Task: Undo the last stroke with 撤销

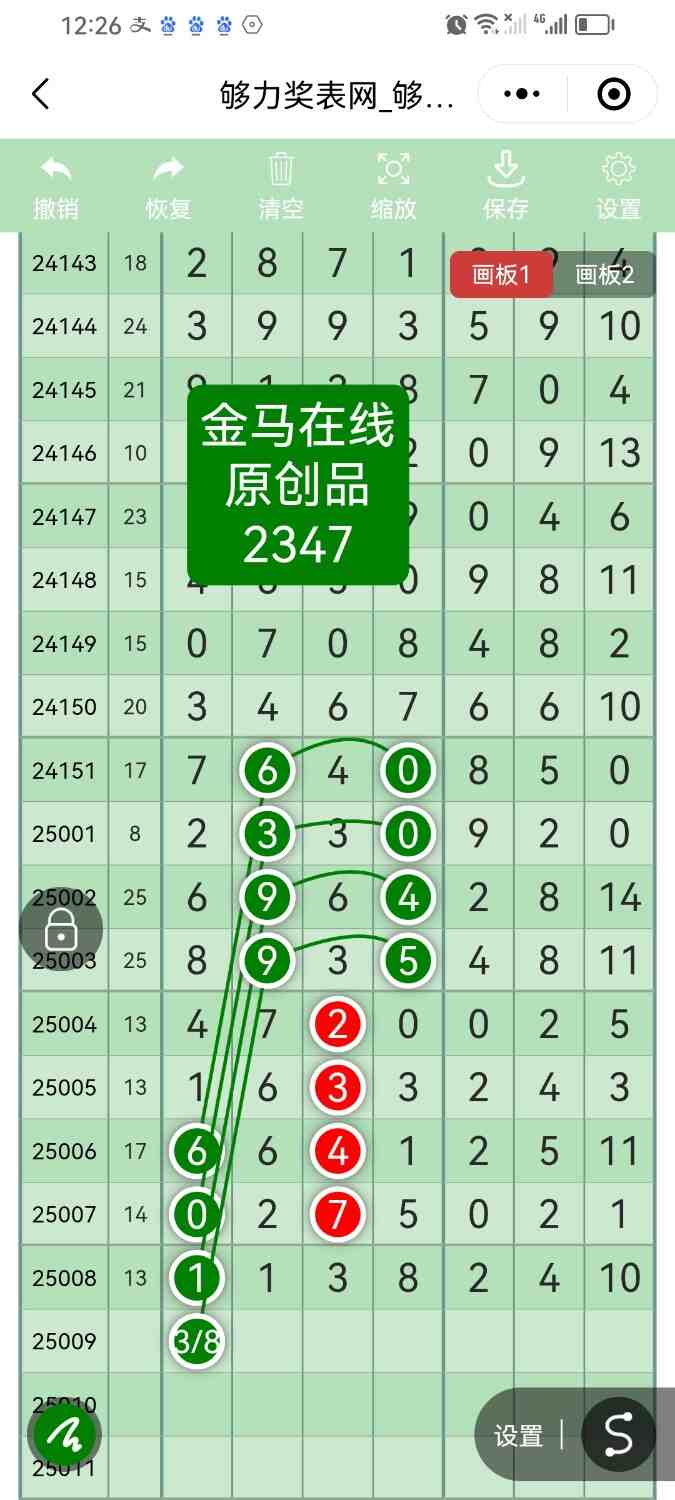Action: pos(56,186)
